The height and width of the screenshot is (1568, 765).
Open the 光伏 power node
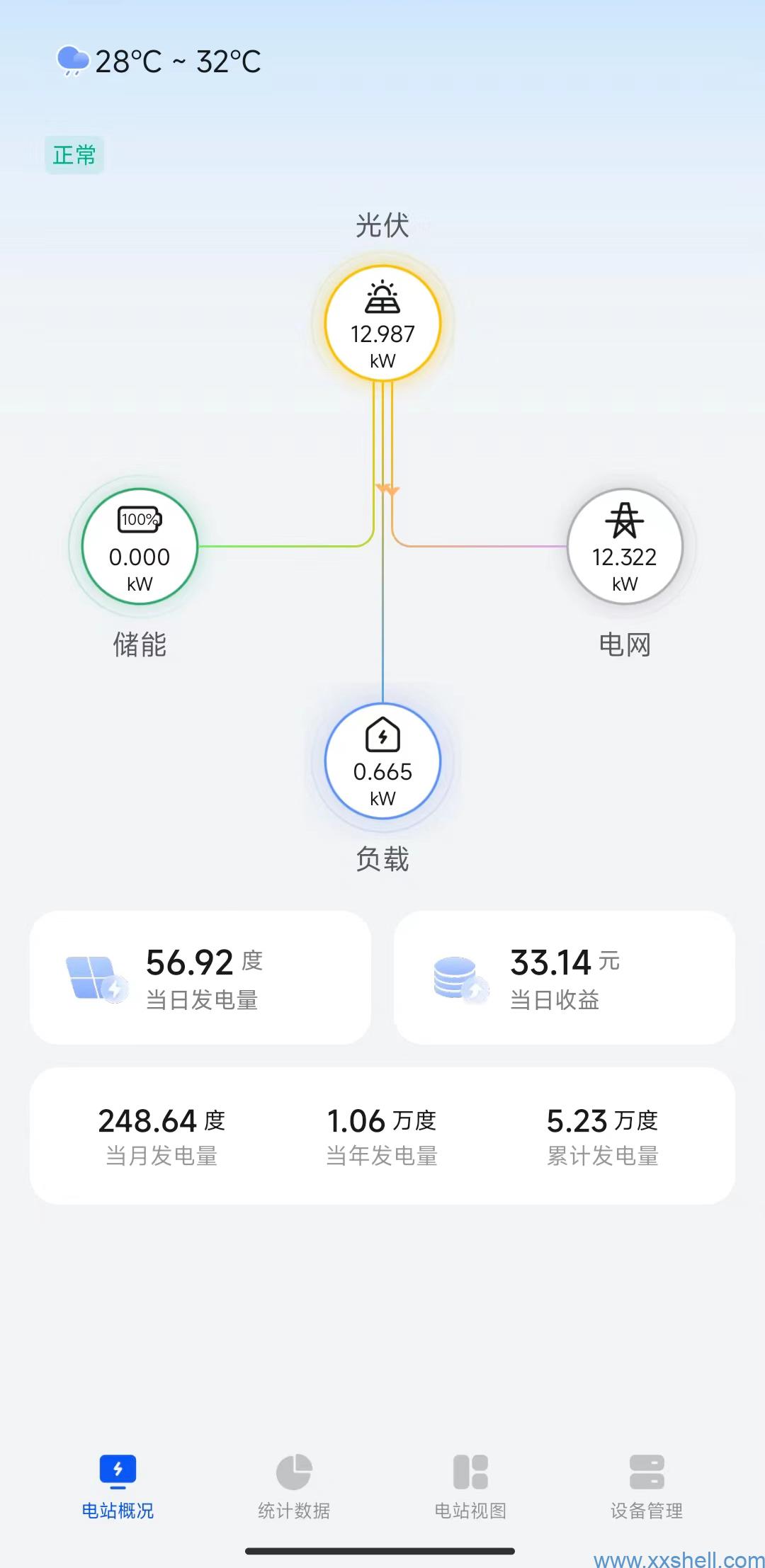382,324
